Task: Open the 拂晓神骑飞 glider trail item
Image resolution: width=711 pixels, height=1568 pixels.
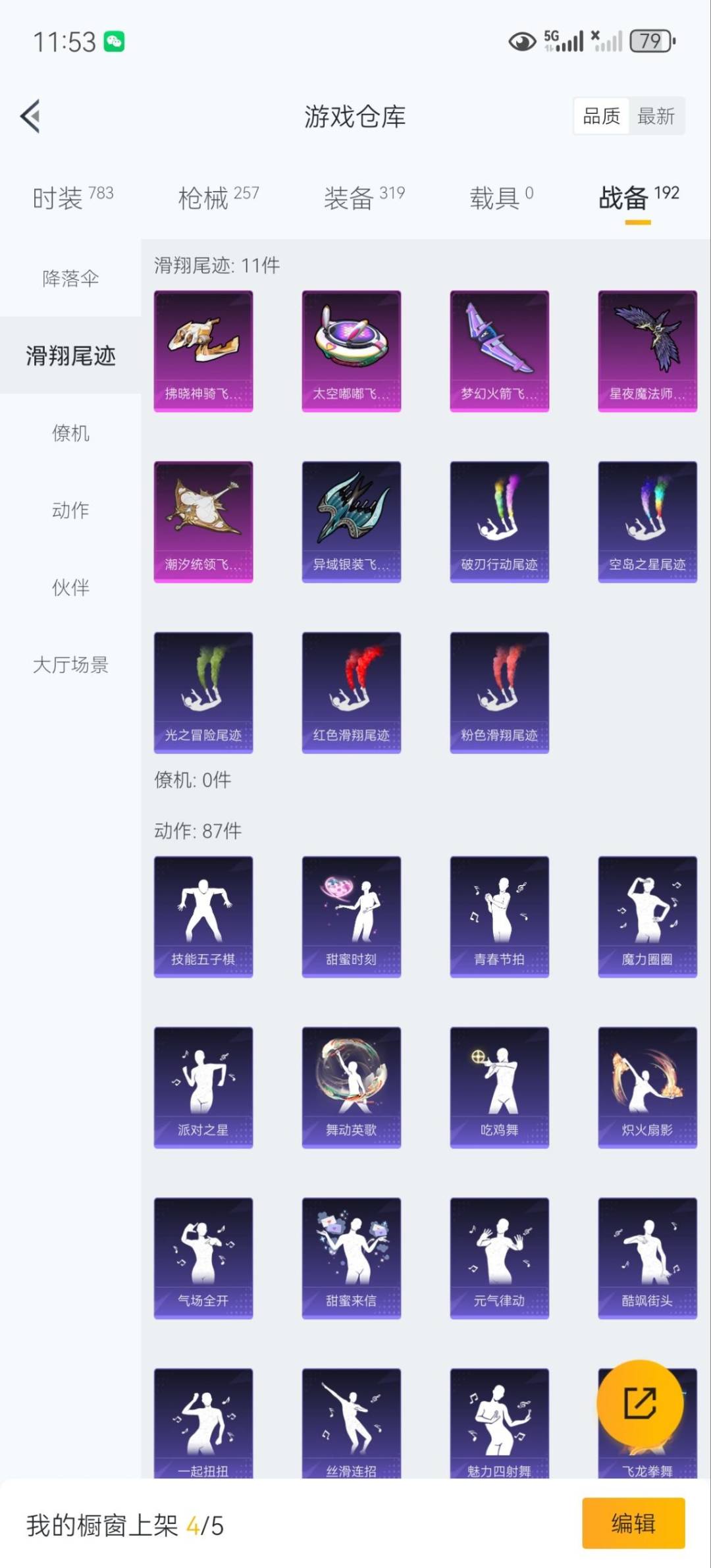Action: [x=202, y=351]
